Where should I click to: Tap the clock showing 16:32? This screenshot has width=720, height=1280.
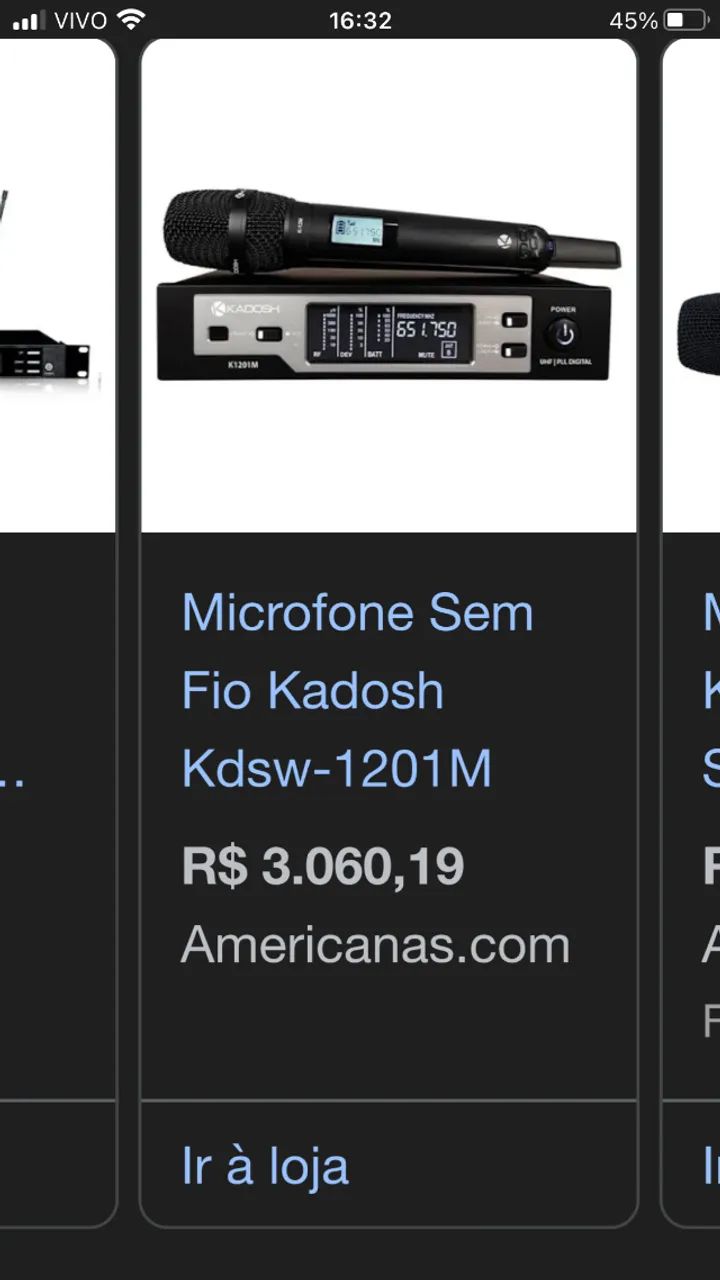pos(360,17)
